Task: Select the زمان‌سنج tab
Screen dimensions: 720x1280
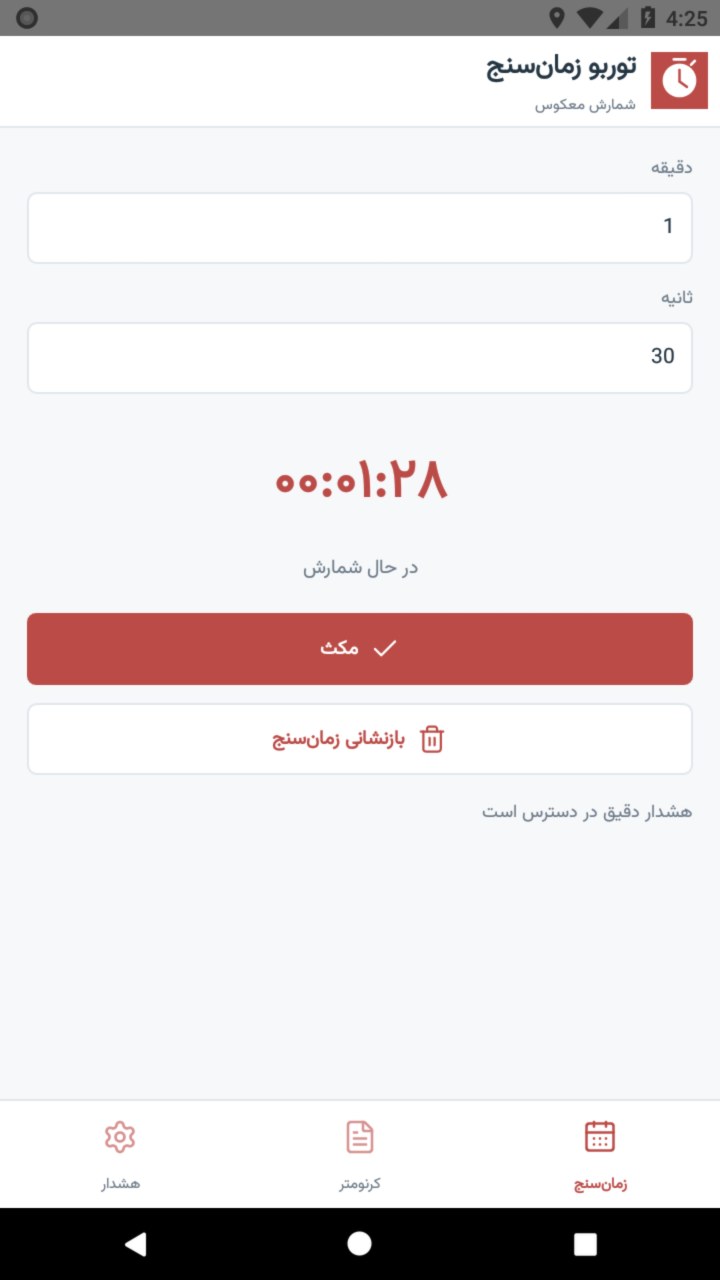Action: [600, 1156]
